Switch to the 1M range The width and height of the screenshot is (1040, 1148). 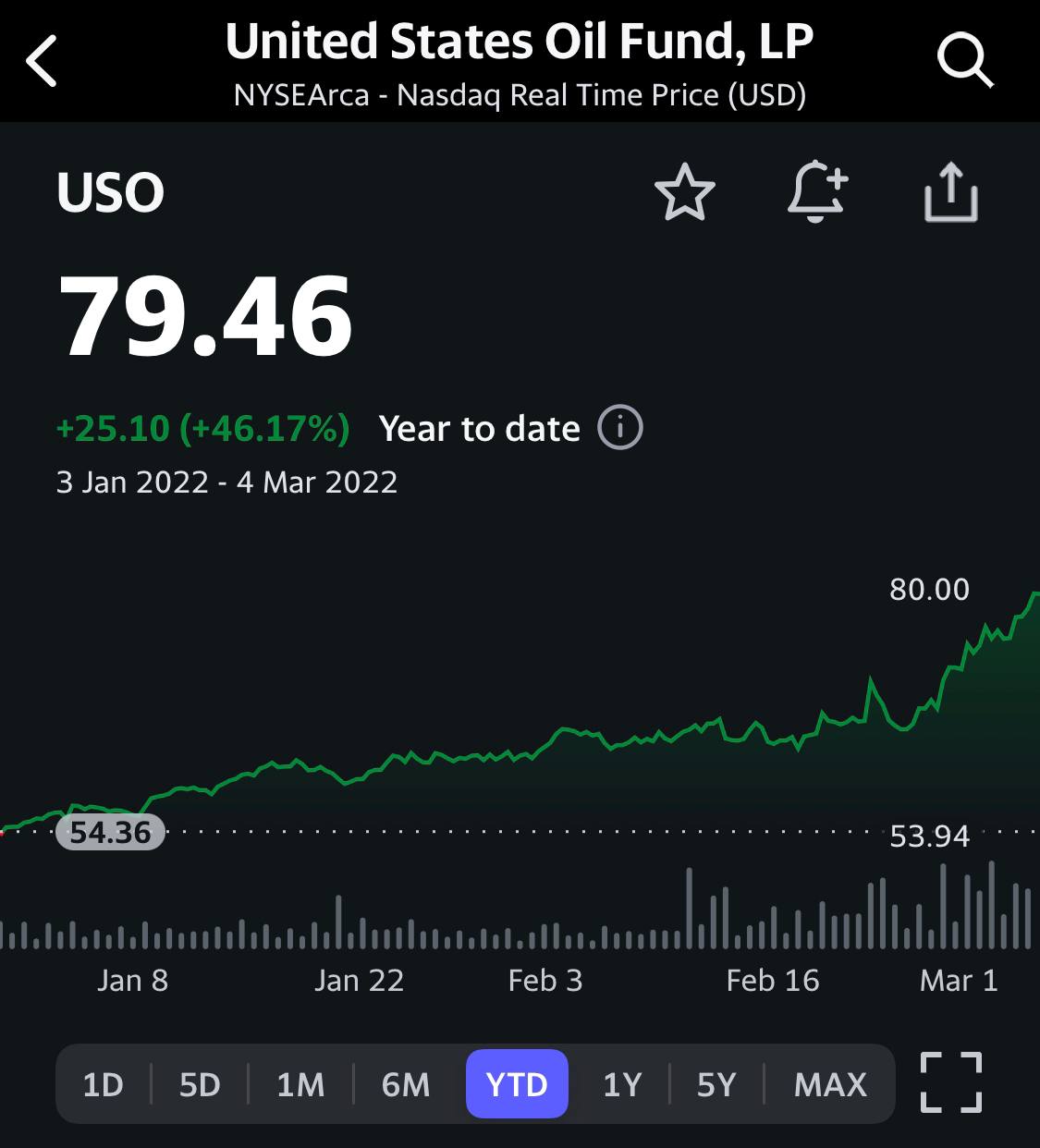click(x=300, y=1084)
